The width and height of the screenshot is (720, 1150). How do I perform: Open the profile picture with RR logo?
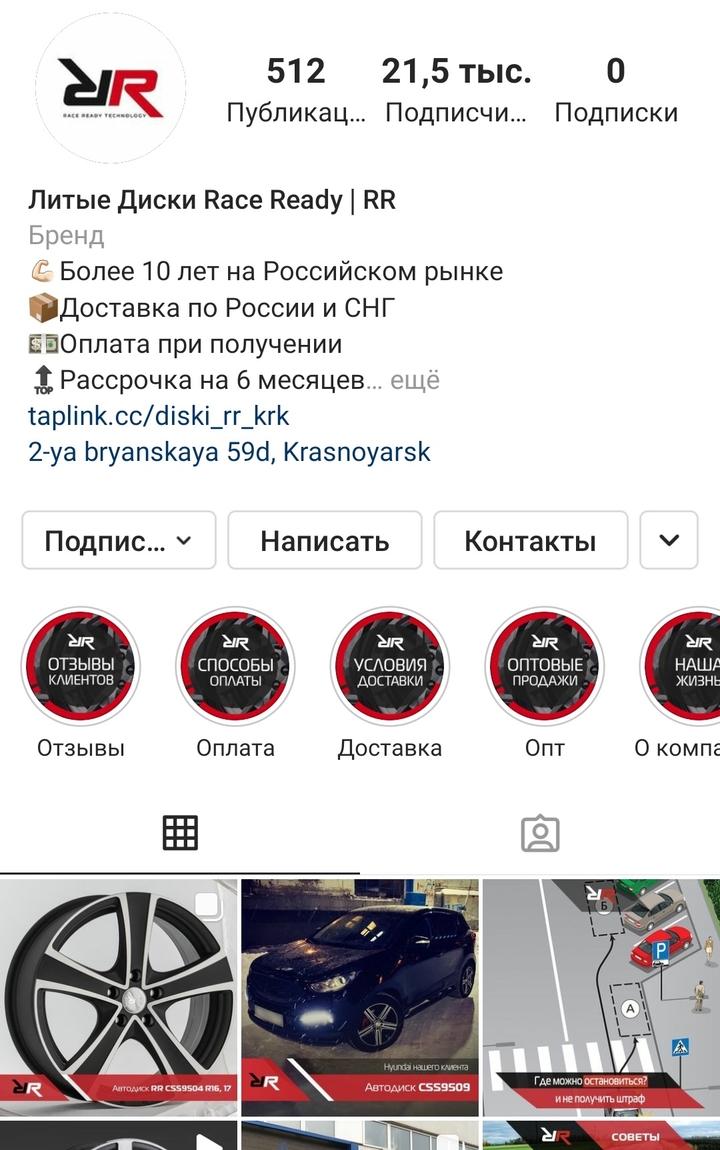pos(110,88)
